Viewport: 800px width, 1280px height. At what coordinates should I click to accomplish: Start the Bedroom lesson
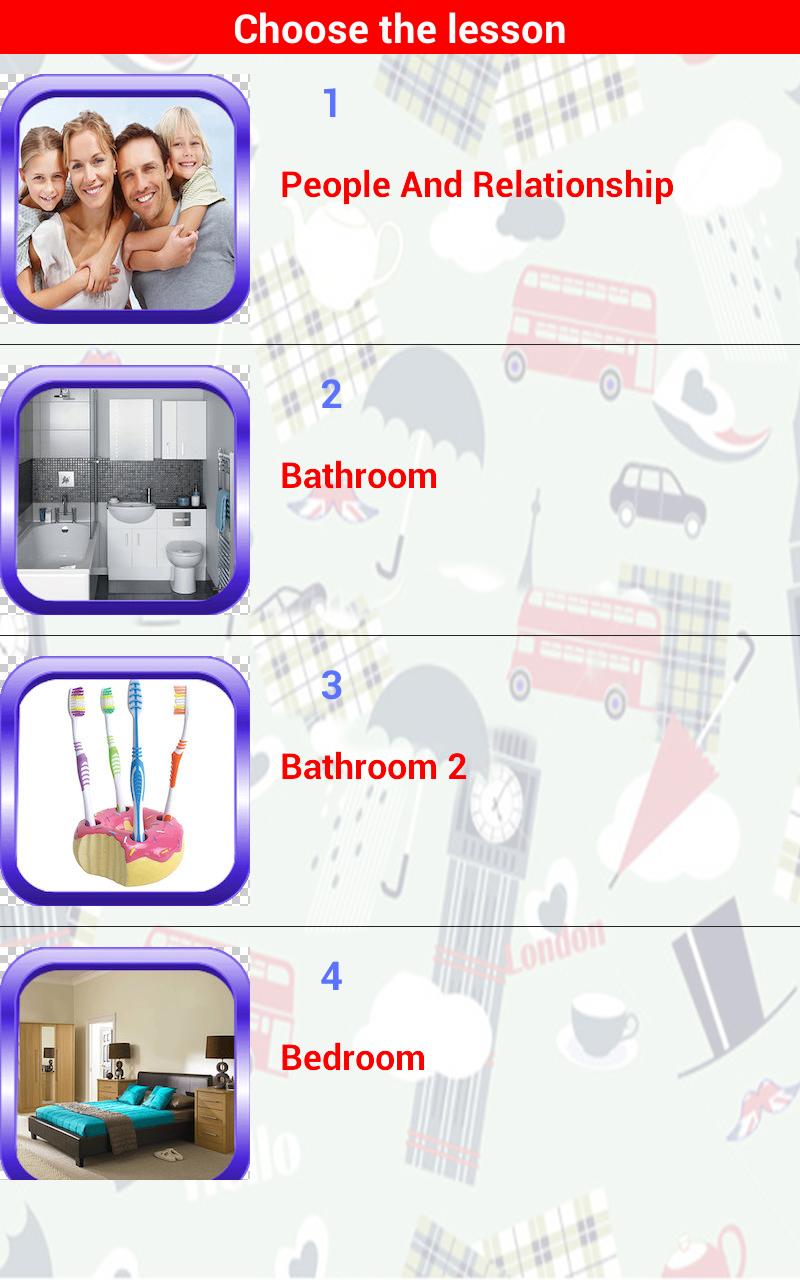tap(353, 1058)
